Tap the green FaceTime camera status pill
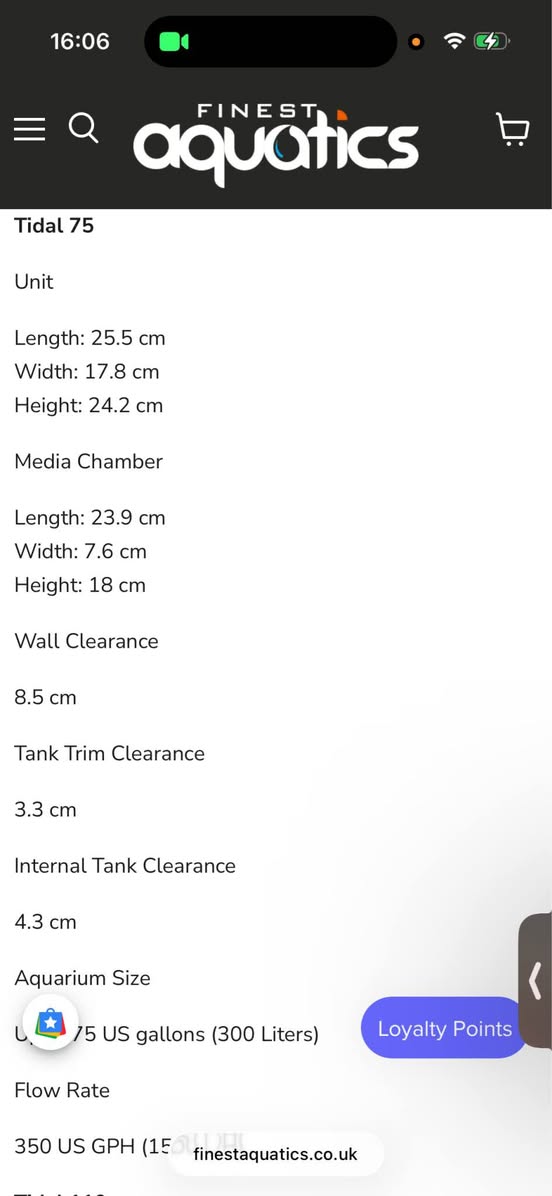Image resolution: width=552 pixels, height=1196 pixels. pyautogui.click(x=174, y=42)
